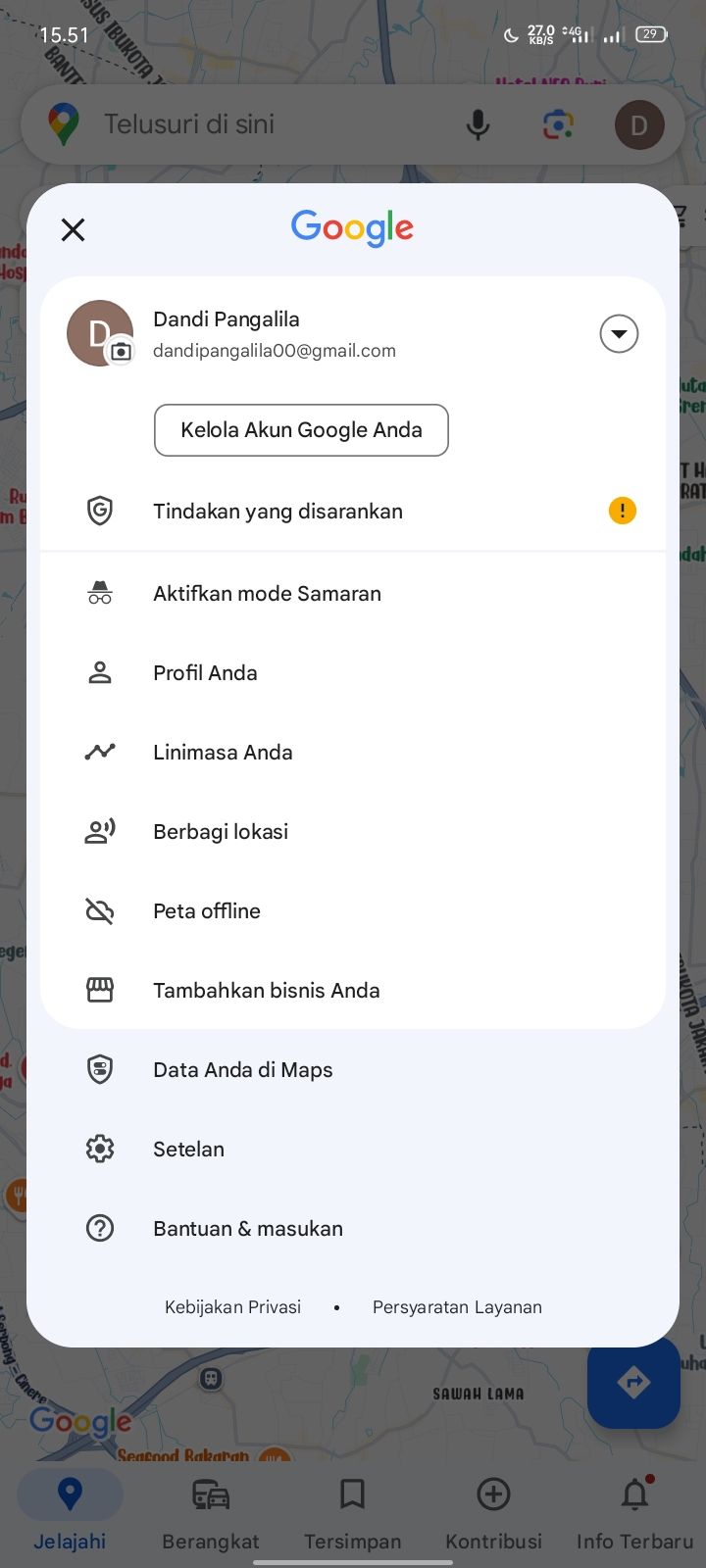
Task: Open Profil Anda
Action: [353, 672]
